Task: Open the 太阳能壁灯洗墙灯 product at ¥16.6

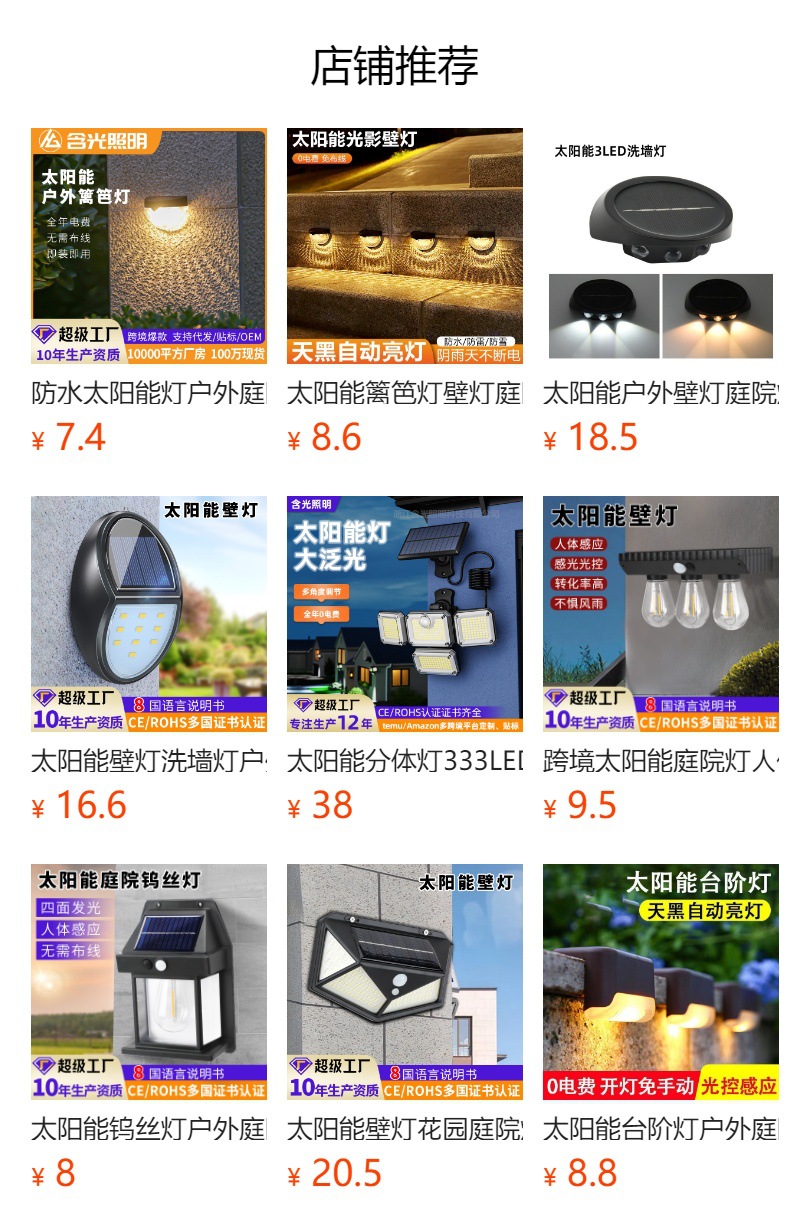Action: click(149, 614)
